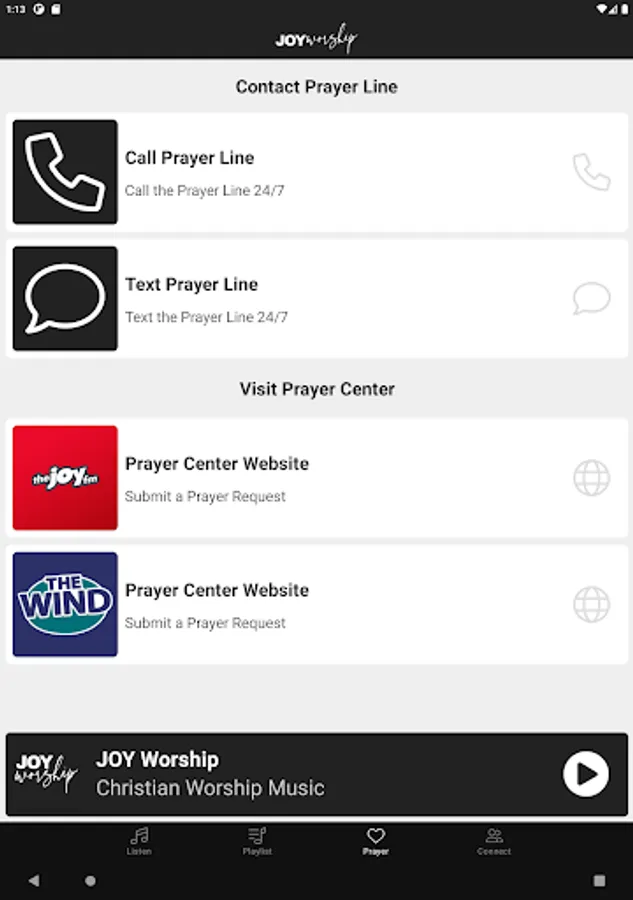Play JOY Worship Christian Worship Music
Viewport: 633px width, 900px height.
[585, 774]
